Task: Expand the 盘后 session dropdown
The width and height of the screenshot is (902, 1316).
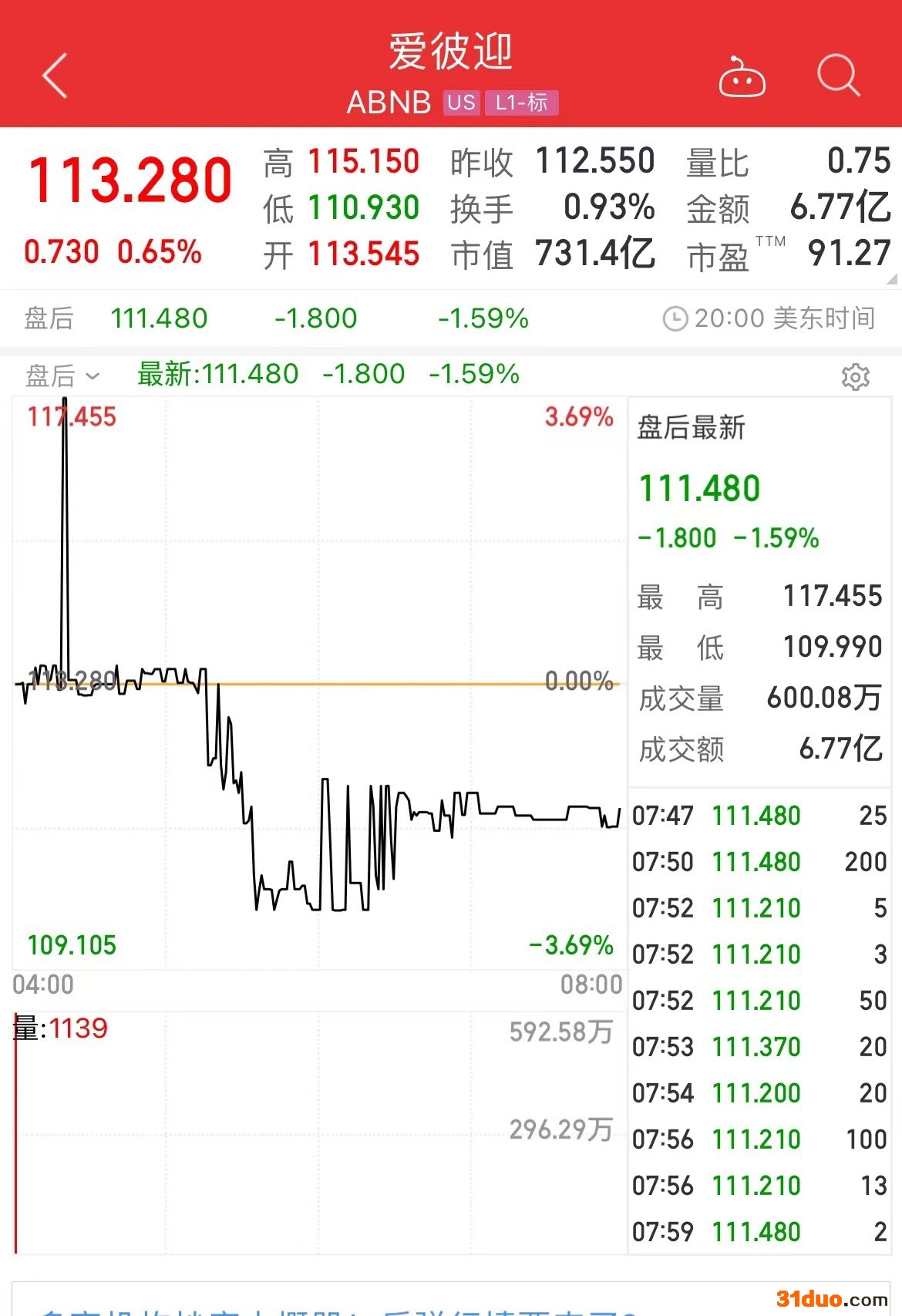Action: [x=63, y=375]
